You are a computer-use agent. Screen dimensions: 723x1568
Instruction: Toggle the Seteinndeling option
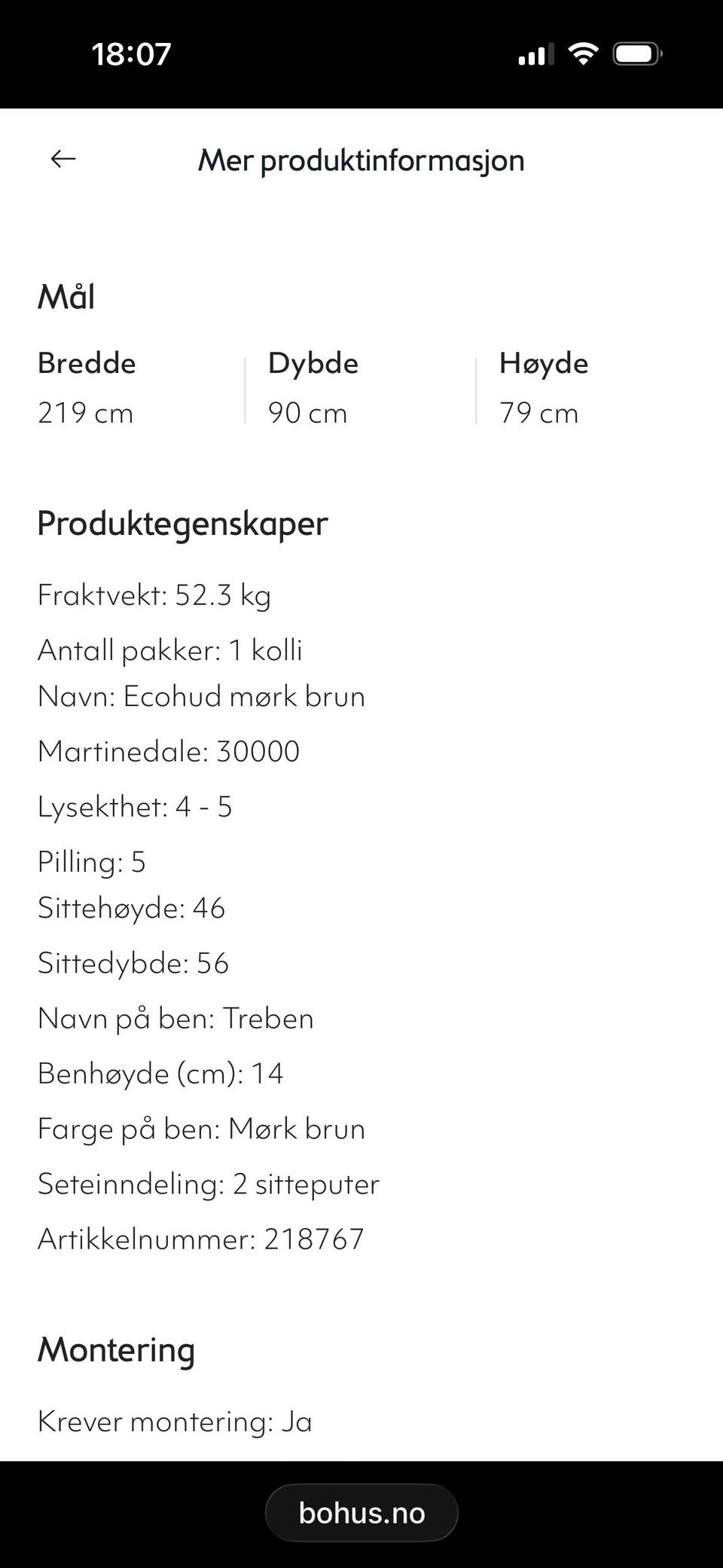coord(208,1183)
